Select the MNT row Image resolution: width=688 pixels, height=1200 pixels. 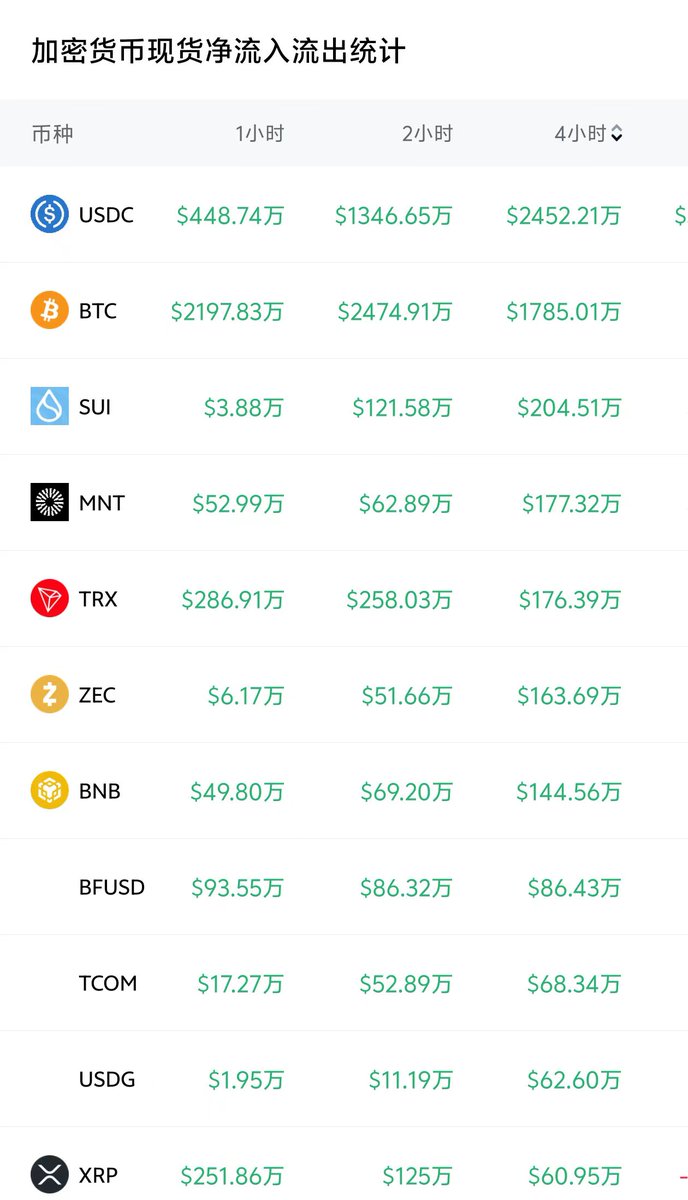(101, 503)
